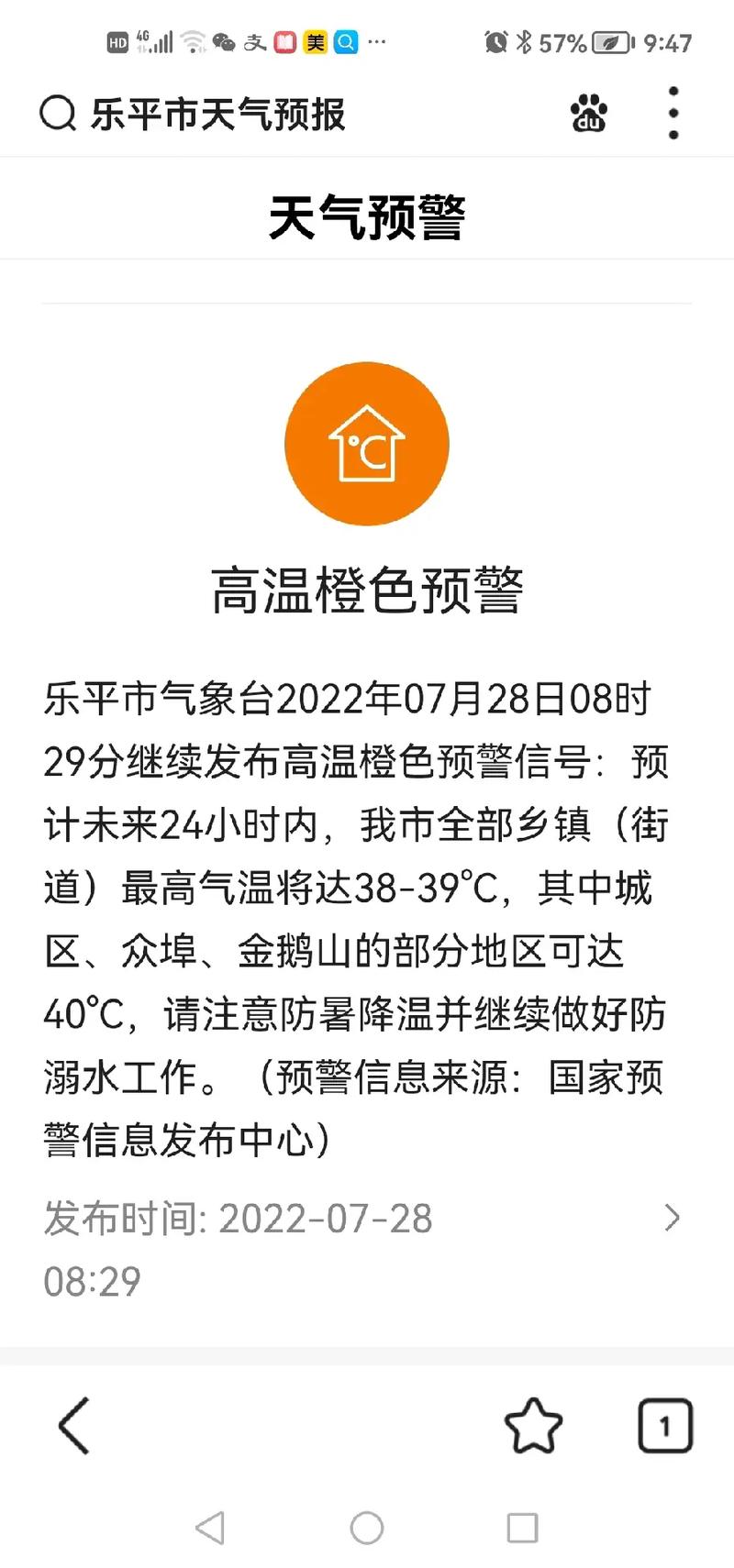Open the Baidu paw icon

(x=588, y=114)
